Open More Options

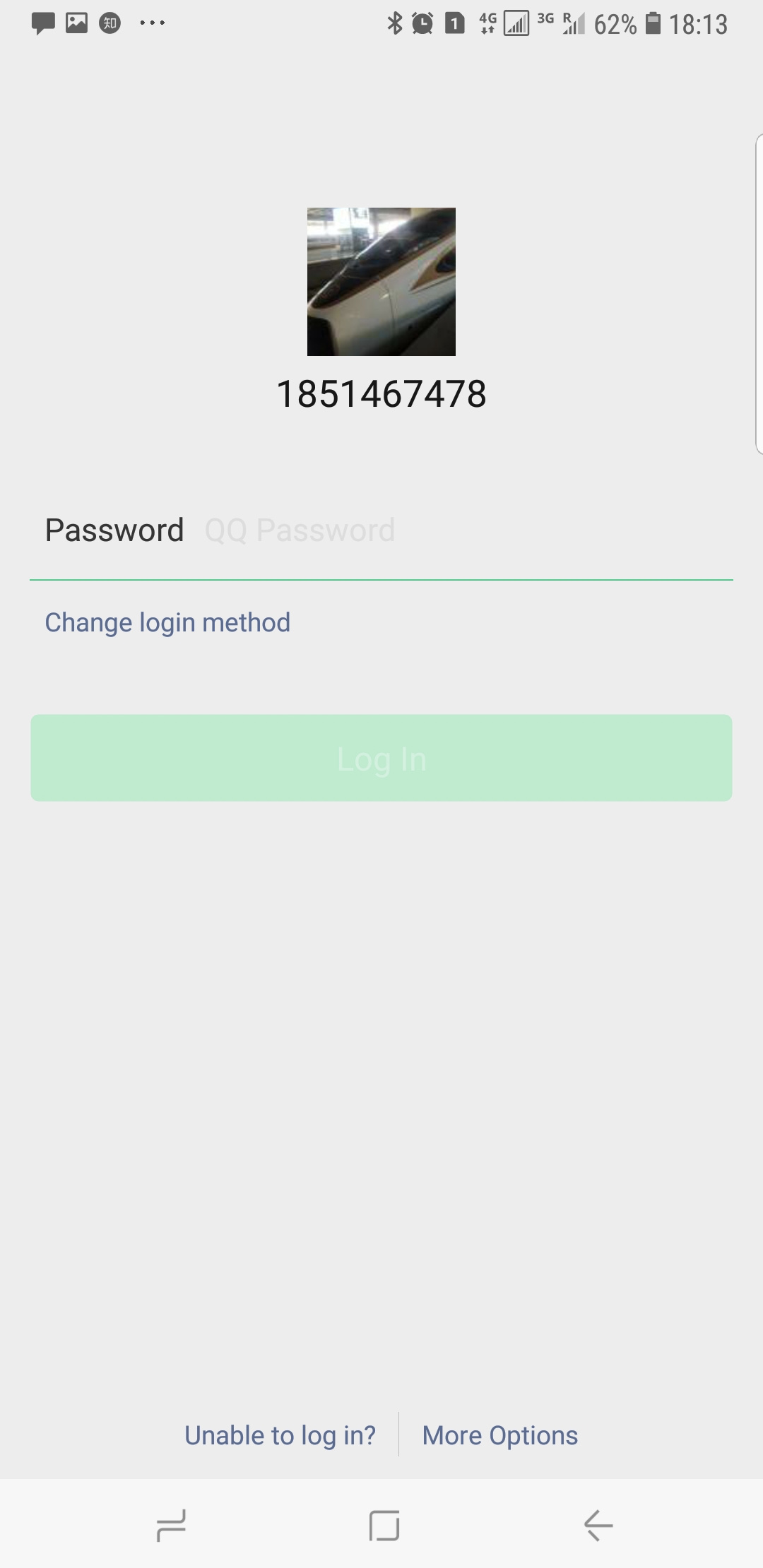500,1435
